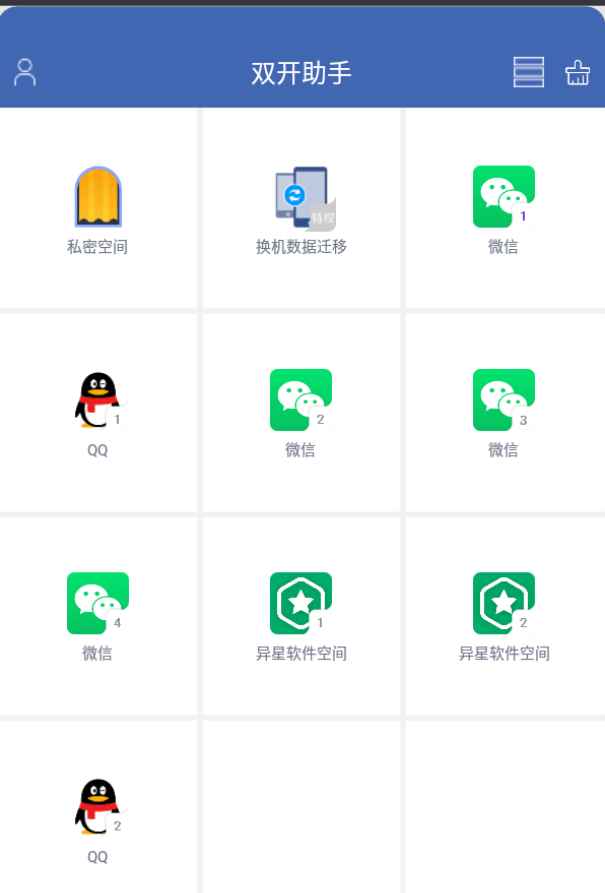Open the user profile icon
Viewport: 605px width, 893px height.
click(x=25, y=72)
